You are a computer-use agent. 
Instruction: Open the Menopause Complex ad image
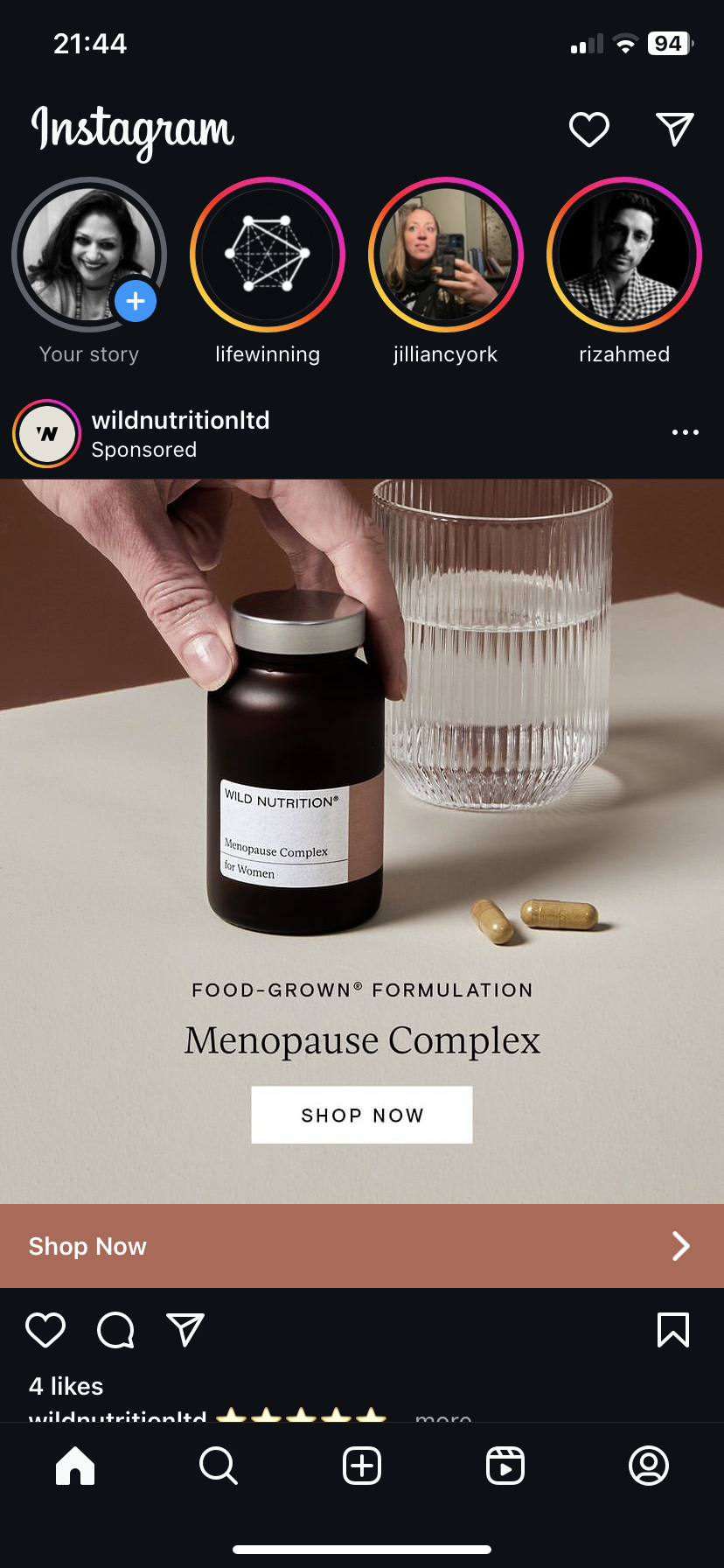point(362,787)
